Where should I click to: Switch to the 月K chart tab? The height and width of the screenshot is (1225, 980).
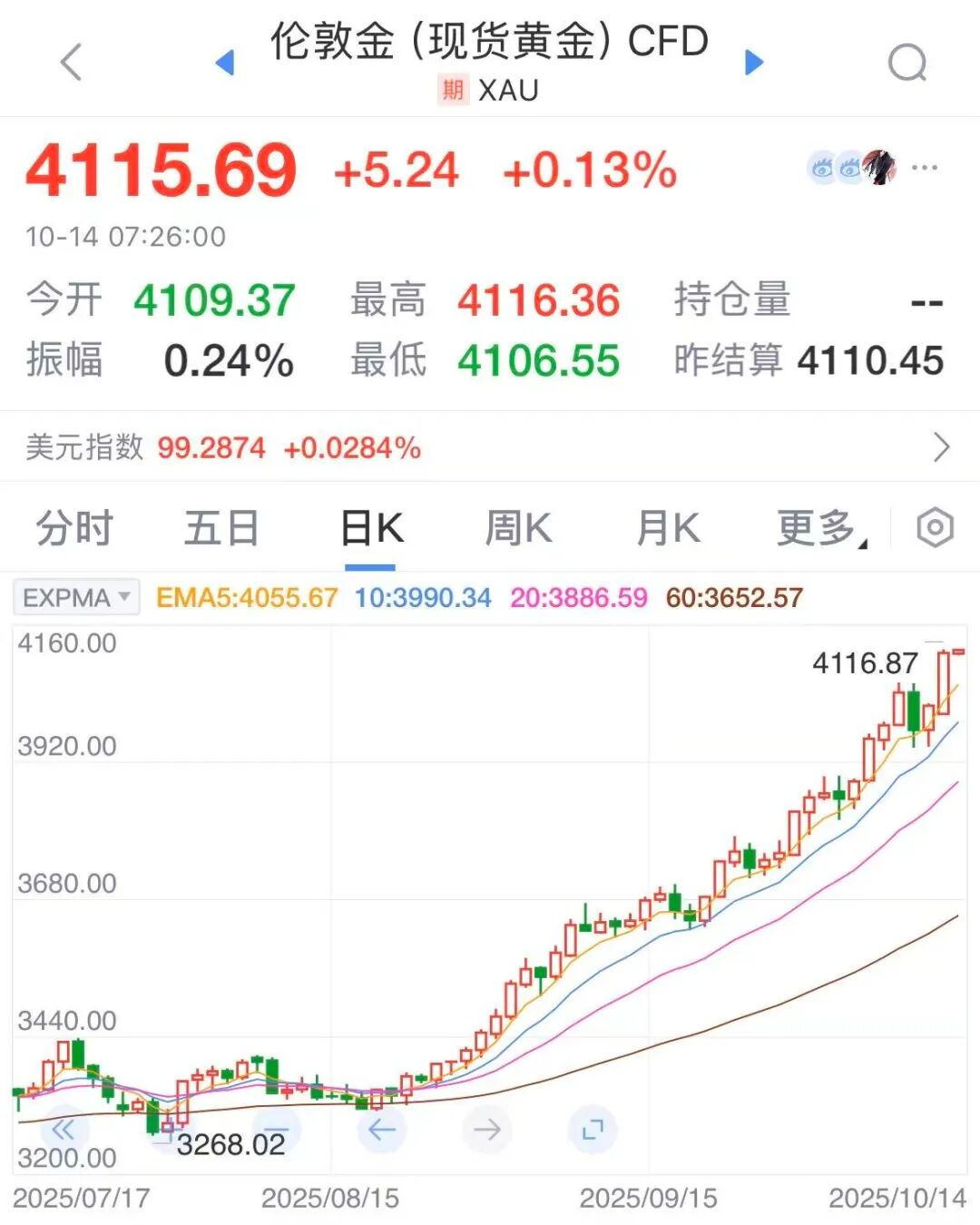click(668, 528)
